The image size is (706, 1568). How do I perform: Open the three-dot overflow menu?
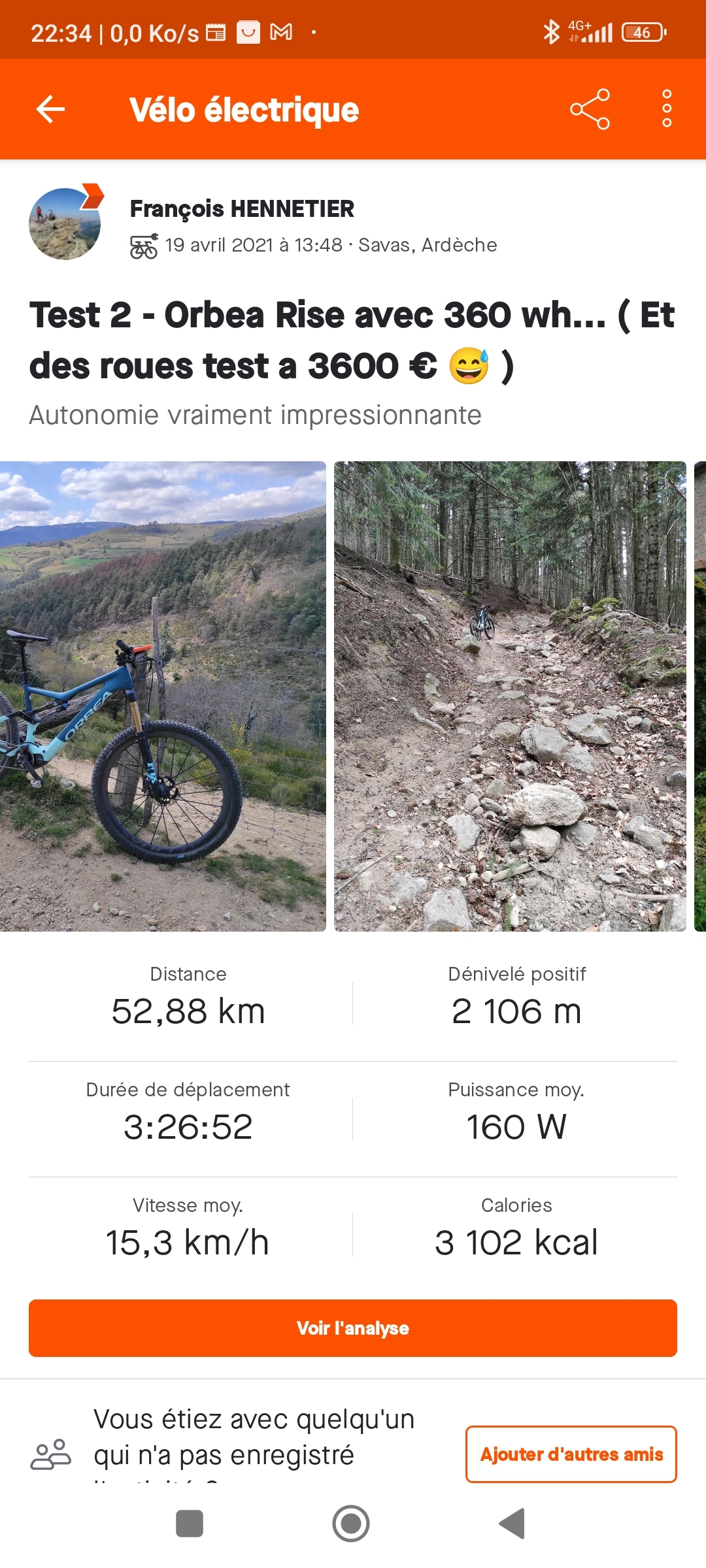pos(666,109)
